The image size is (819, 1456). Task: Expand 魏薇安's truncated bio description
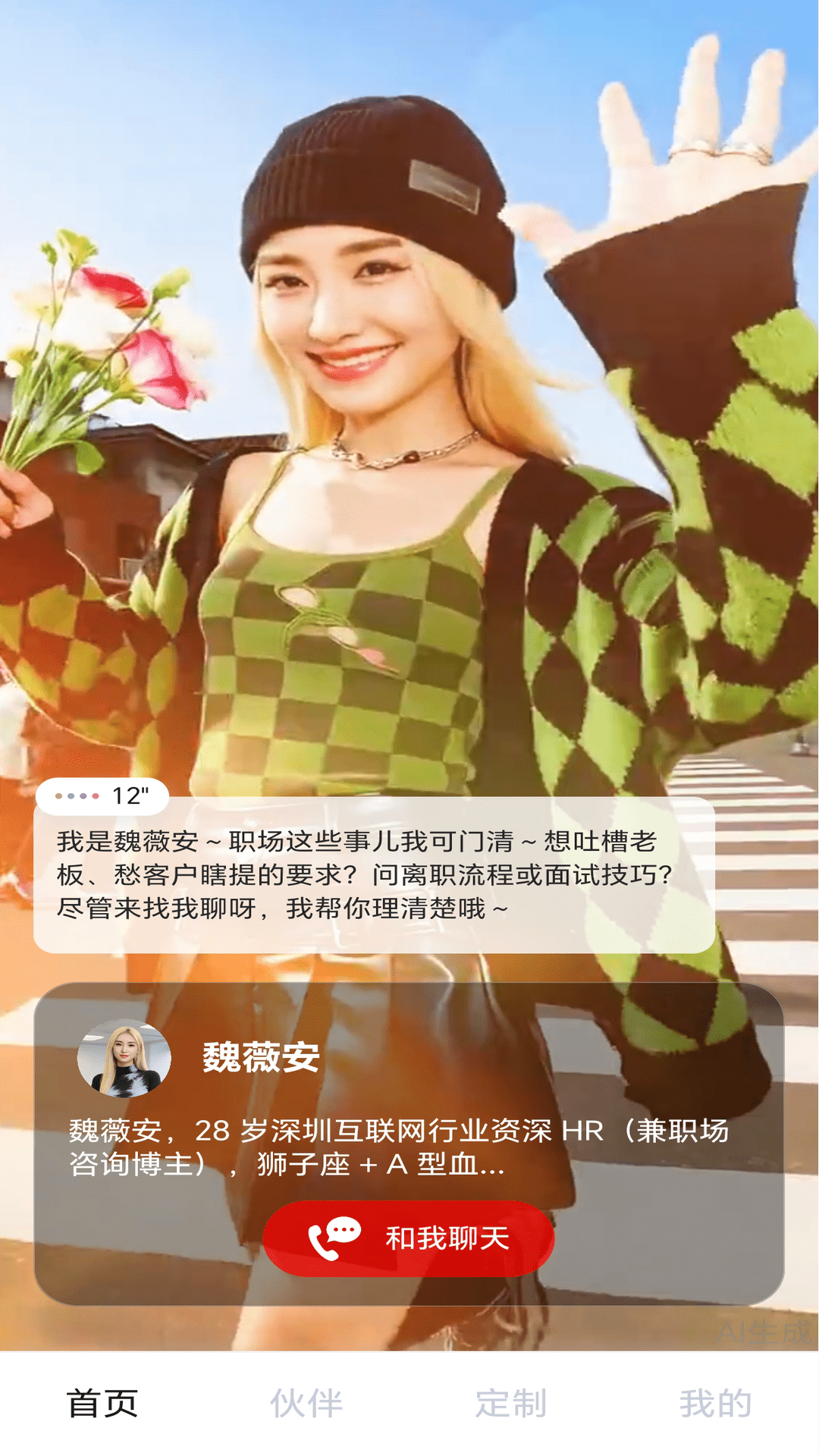pos(398,1147)
